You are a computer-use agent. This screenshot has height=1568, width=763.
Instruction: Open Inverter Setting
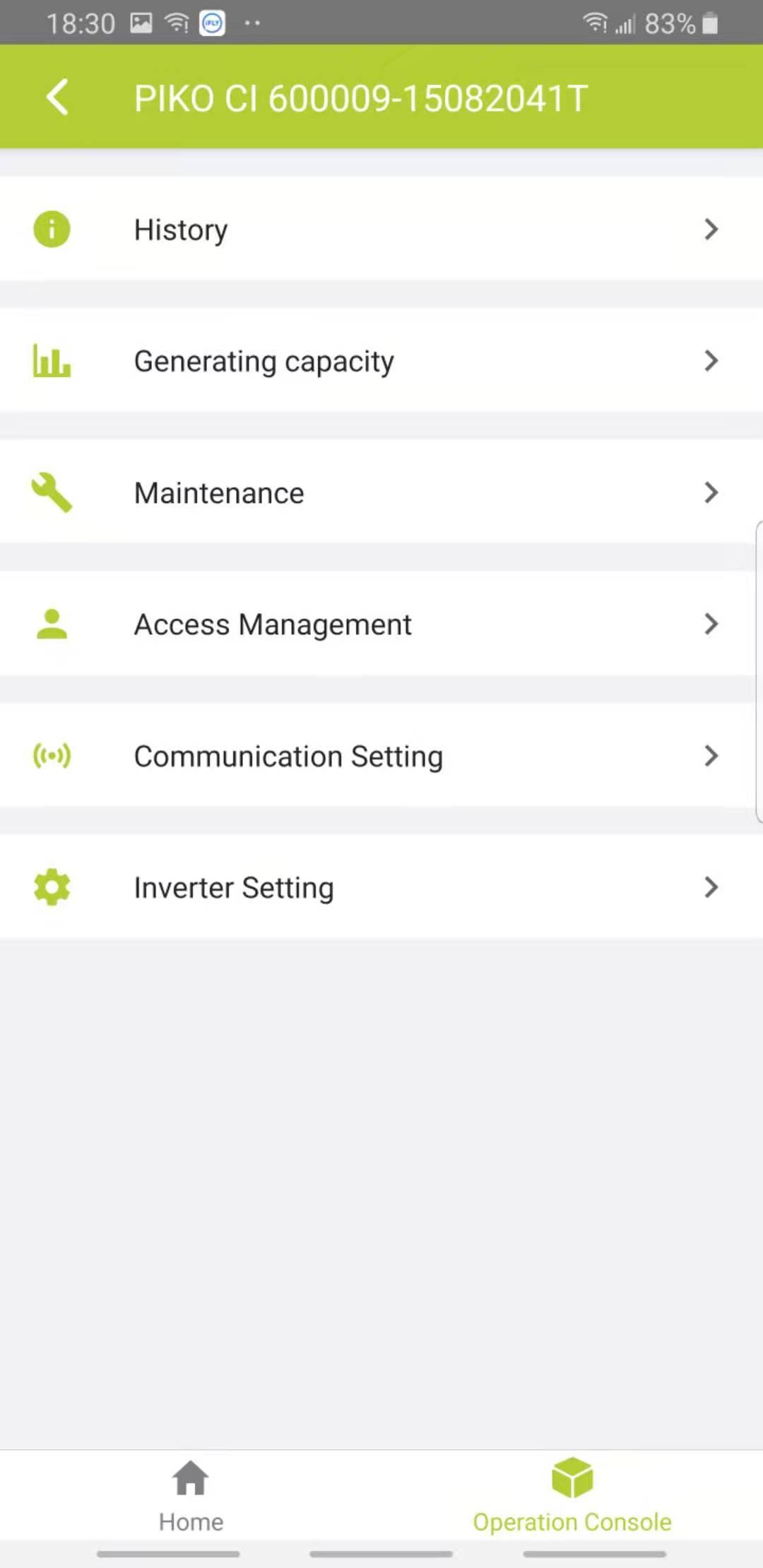[x=381, y=887]
